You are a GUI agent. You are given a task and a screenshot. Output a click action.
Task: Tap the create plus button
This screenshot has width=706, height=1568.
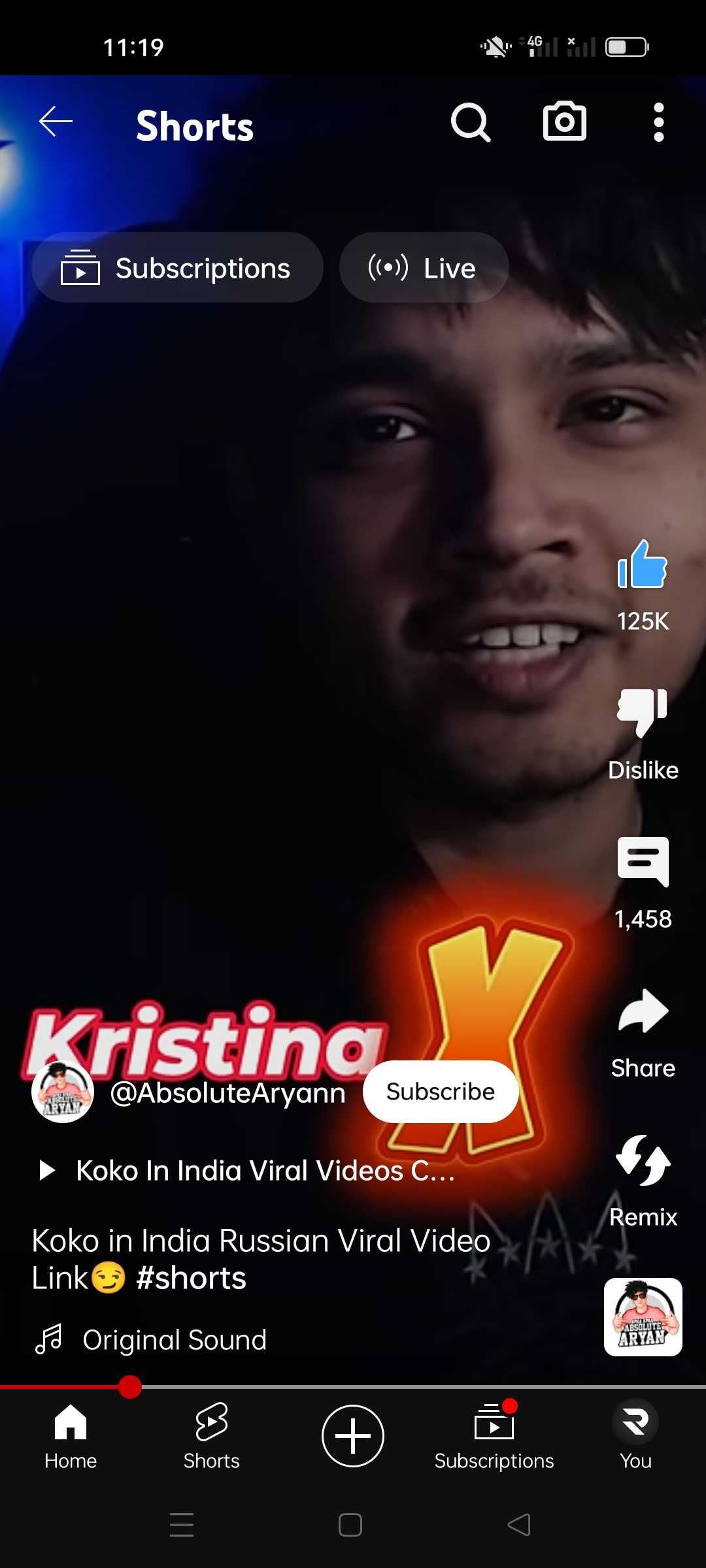pos(352,1436)
